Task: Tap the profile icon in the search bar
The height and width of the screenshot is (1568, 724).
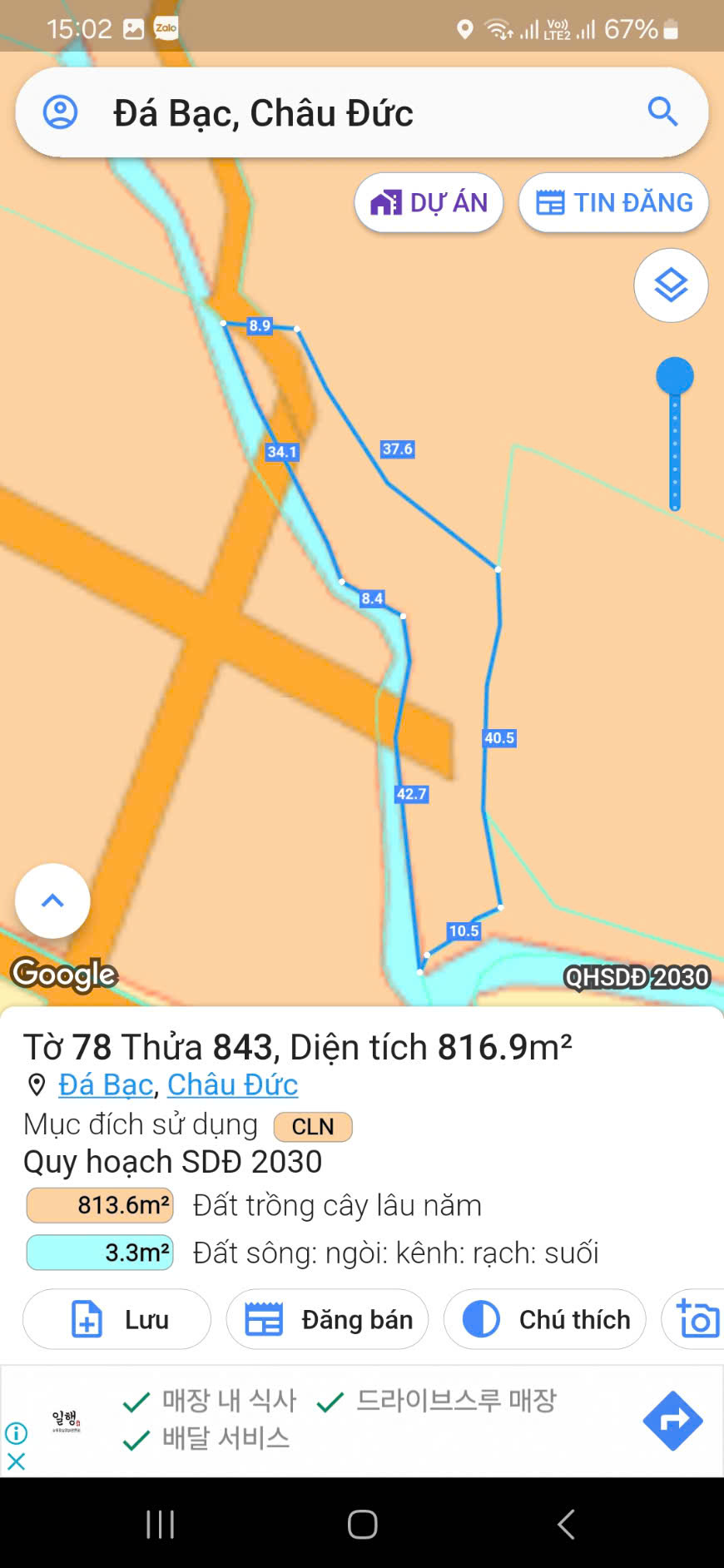Action: point(62,112)
